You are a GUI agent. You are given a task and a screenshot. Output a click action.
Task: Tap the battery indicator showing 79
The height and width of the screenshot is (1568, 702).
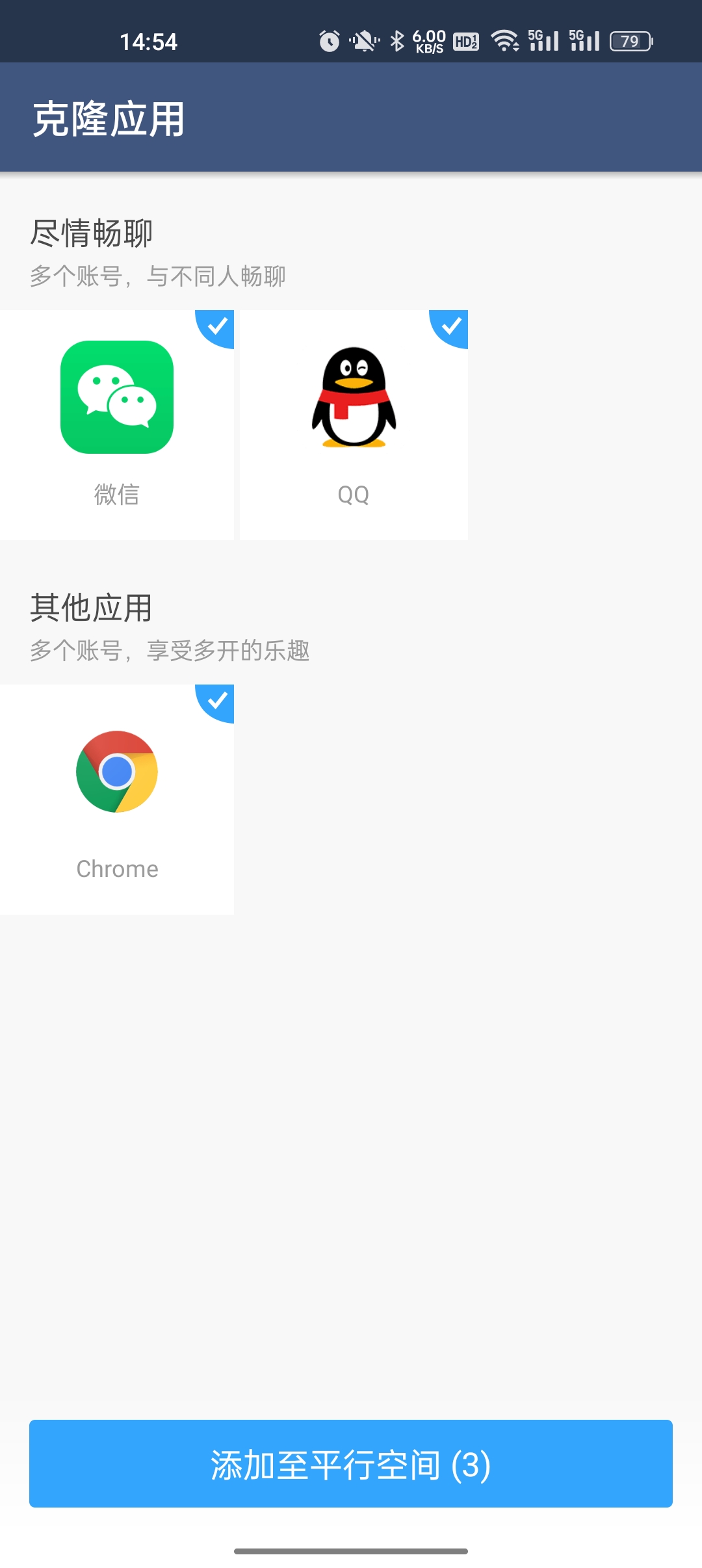pyautogui.click(x=629, y=40)
